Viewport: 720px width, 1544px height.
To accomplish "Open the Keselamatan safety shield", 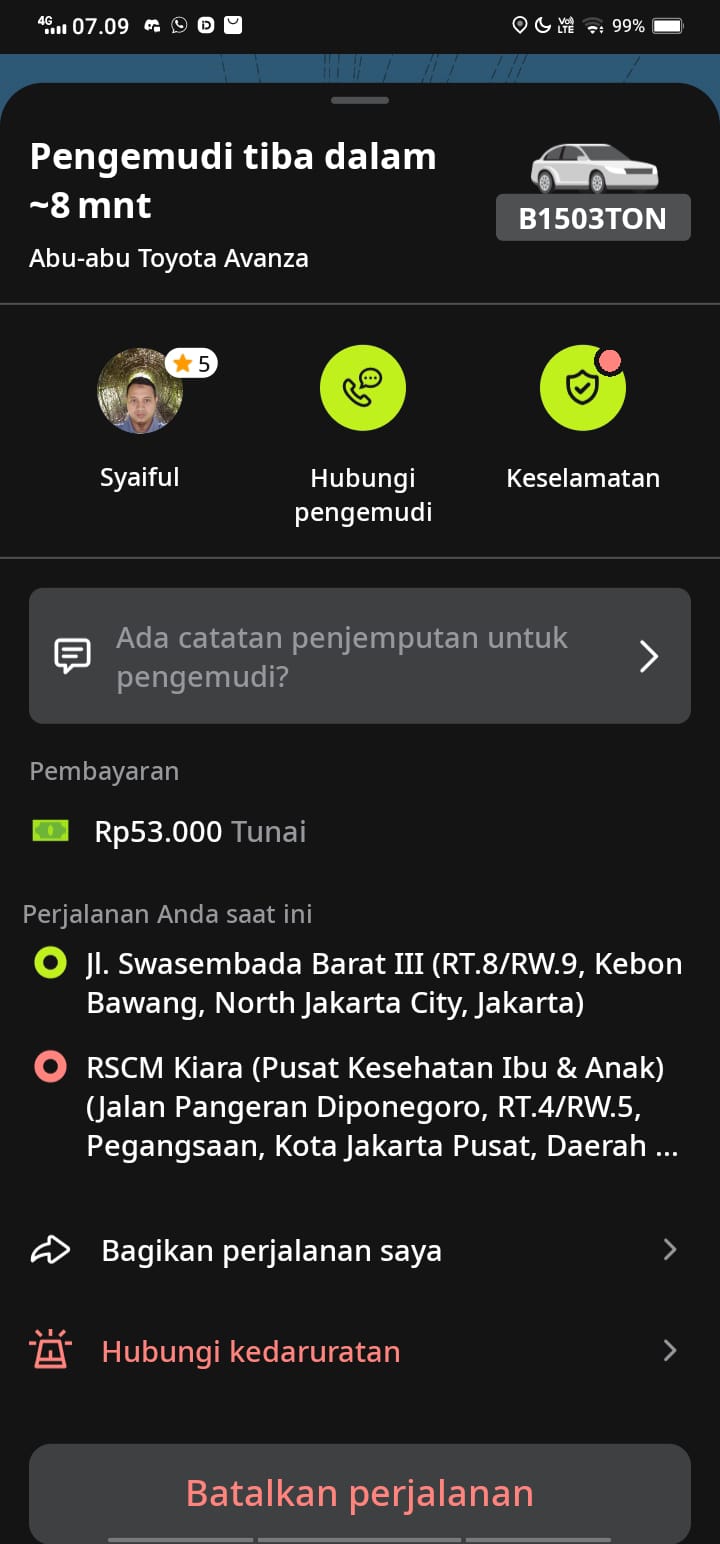I will (x=582, y=389).
